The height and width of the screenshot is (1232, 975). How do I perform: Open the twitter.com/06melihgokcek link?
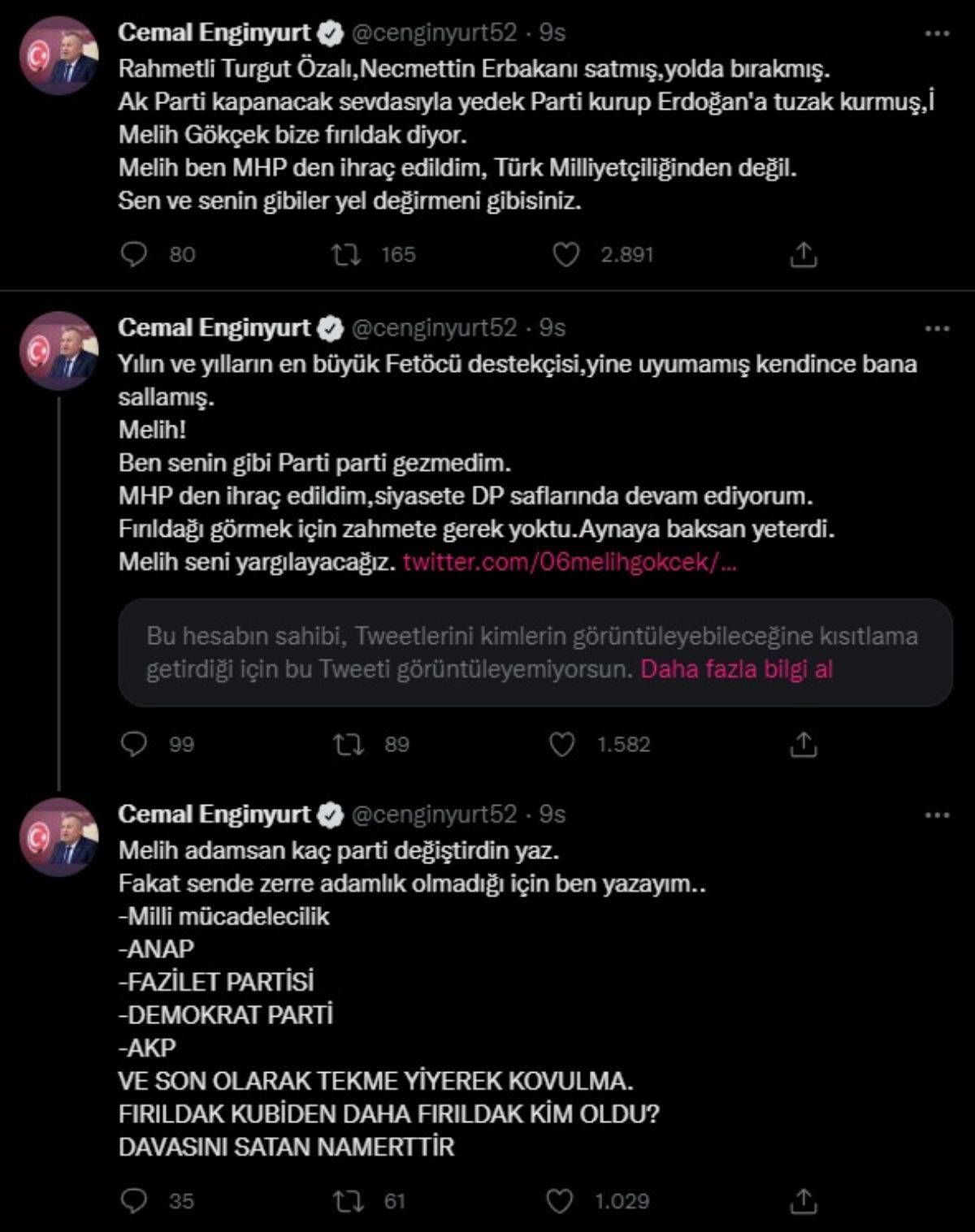[569, 562]
